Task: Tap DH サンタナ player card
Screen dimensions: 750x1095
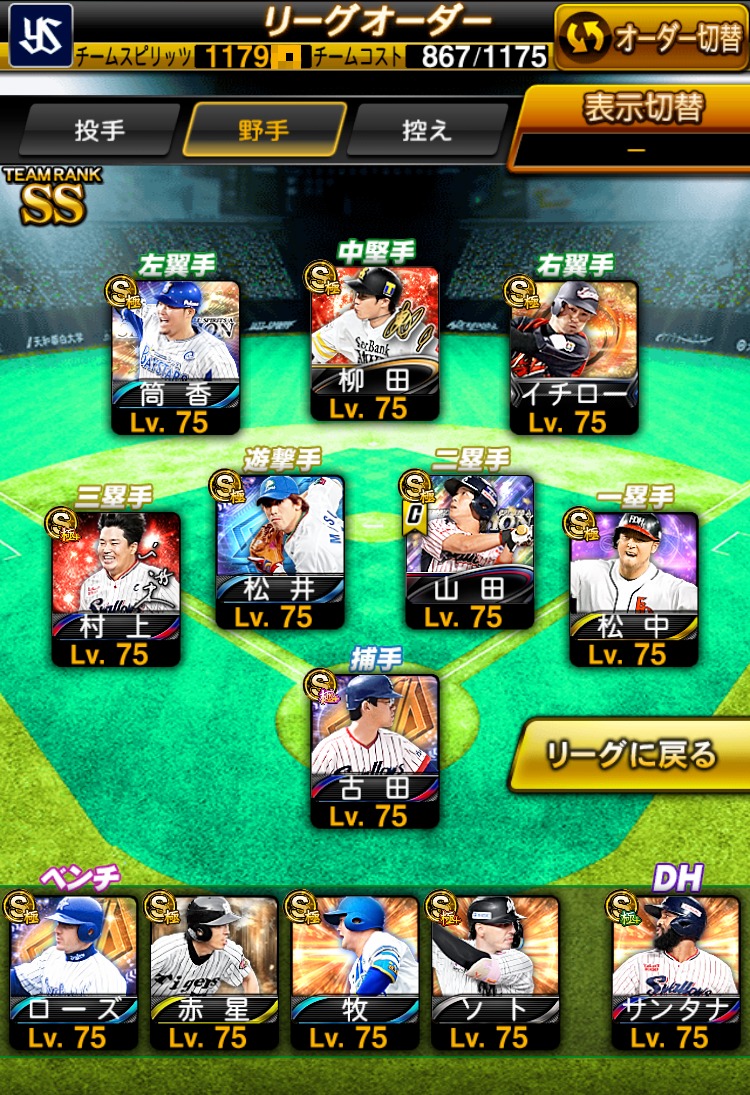Action: click(x=676, y=970)
